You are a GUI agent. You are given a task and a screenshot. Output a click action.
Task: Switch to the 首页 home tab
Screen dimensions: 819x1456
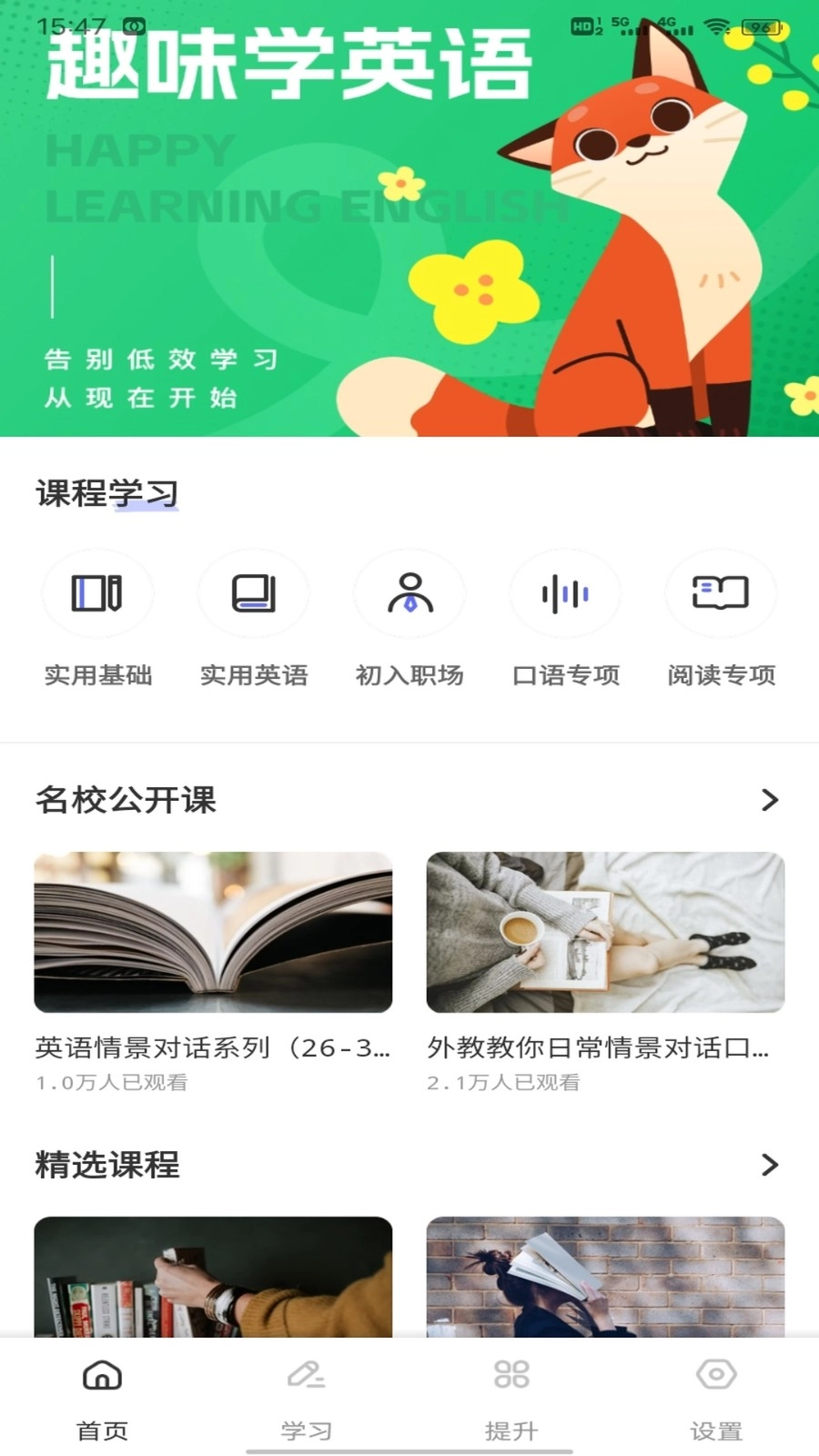coord(102,1397)
